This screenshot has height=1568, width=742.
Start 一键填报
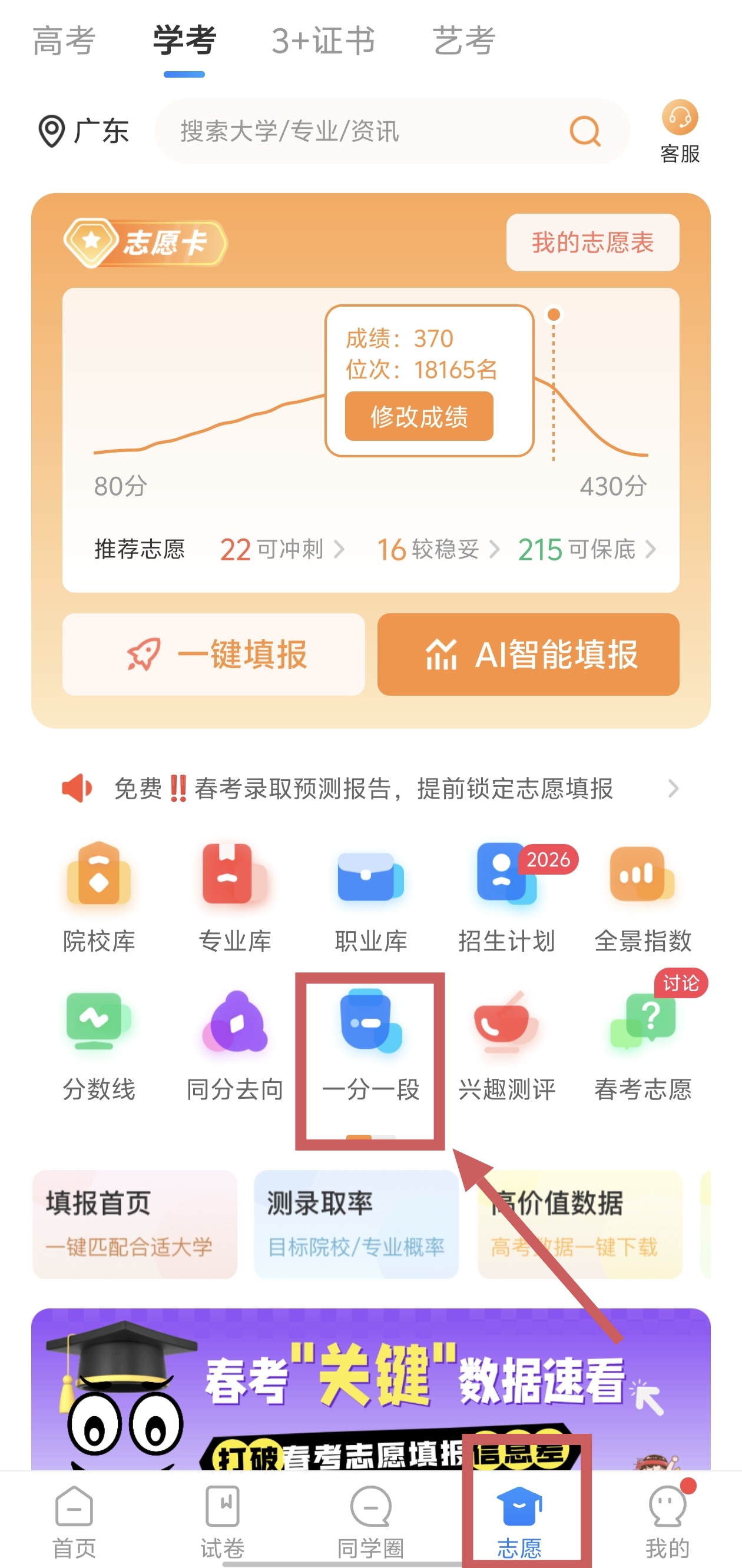coord(214,655)
